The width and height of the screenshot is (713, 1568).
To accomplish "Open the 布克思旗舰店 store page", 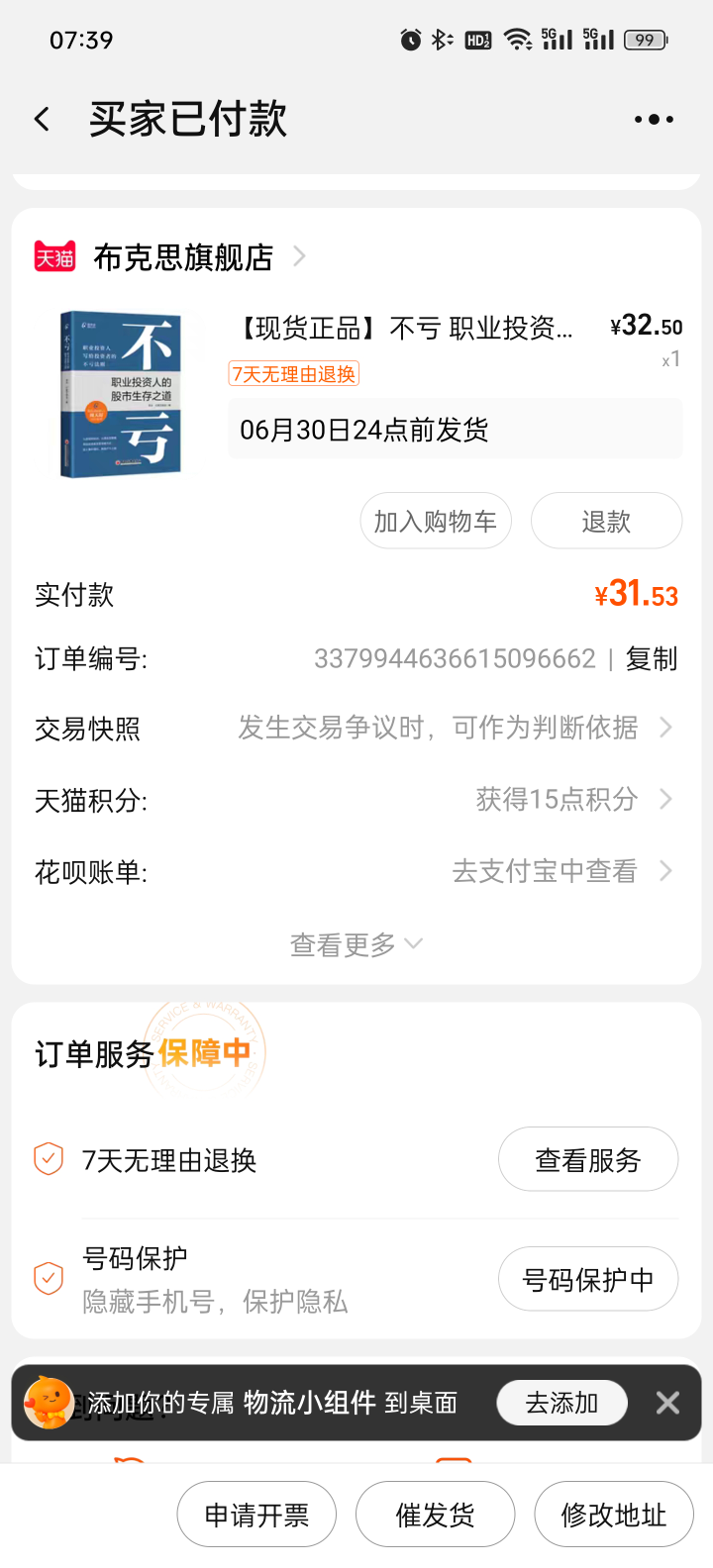I will coord(183,257).
